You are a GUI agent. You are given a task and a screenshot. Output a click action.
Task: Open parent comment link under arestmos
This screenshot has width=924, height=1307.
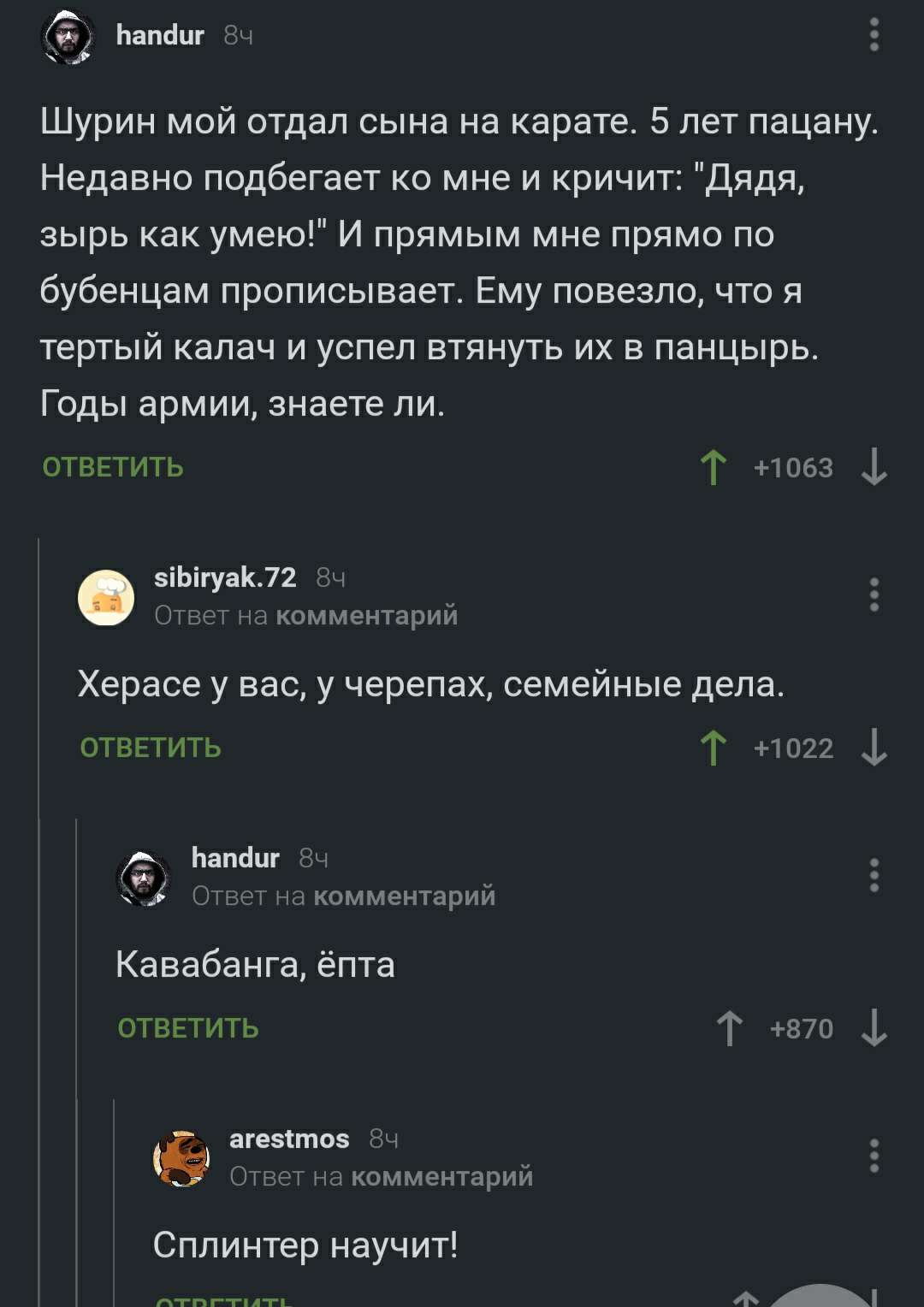click(x=442, y=1177)
